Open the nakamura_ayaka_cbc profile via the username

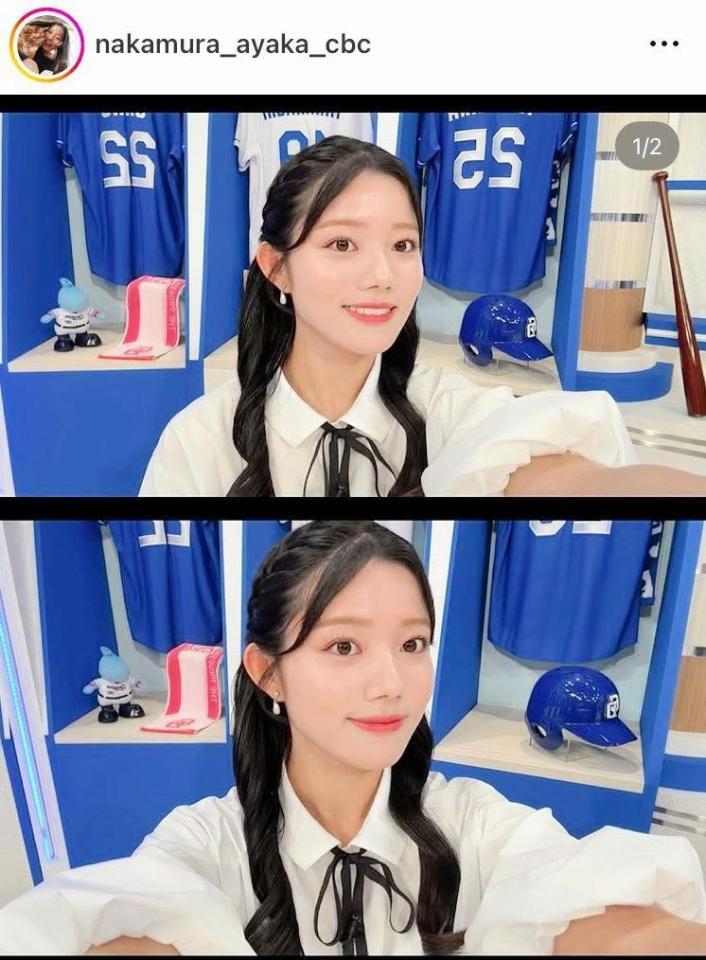pos(232,45)
